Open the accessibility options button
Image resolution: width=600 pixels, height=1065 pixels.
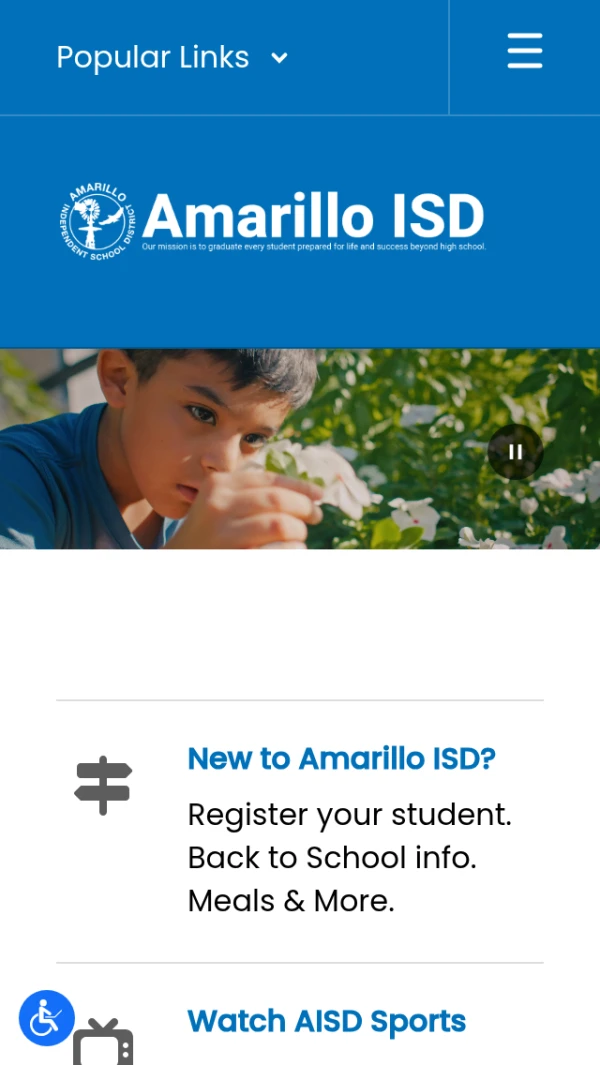pos(46,1018)
